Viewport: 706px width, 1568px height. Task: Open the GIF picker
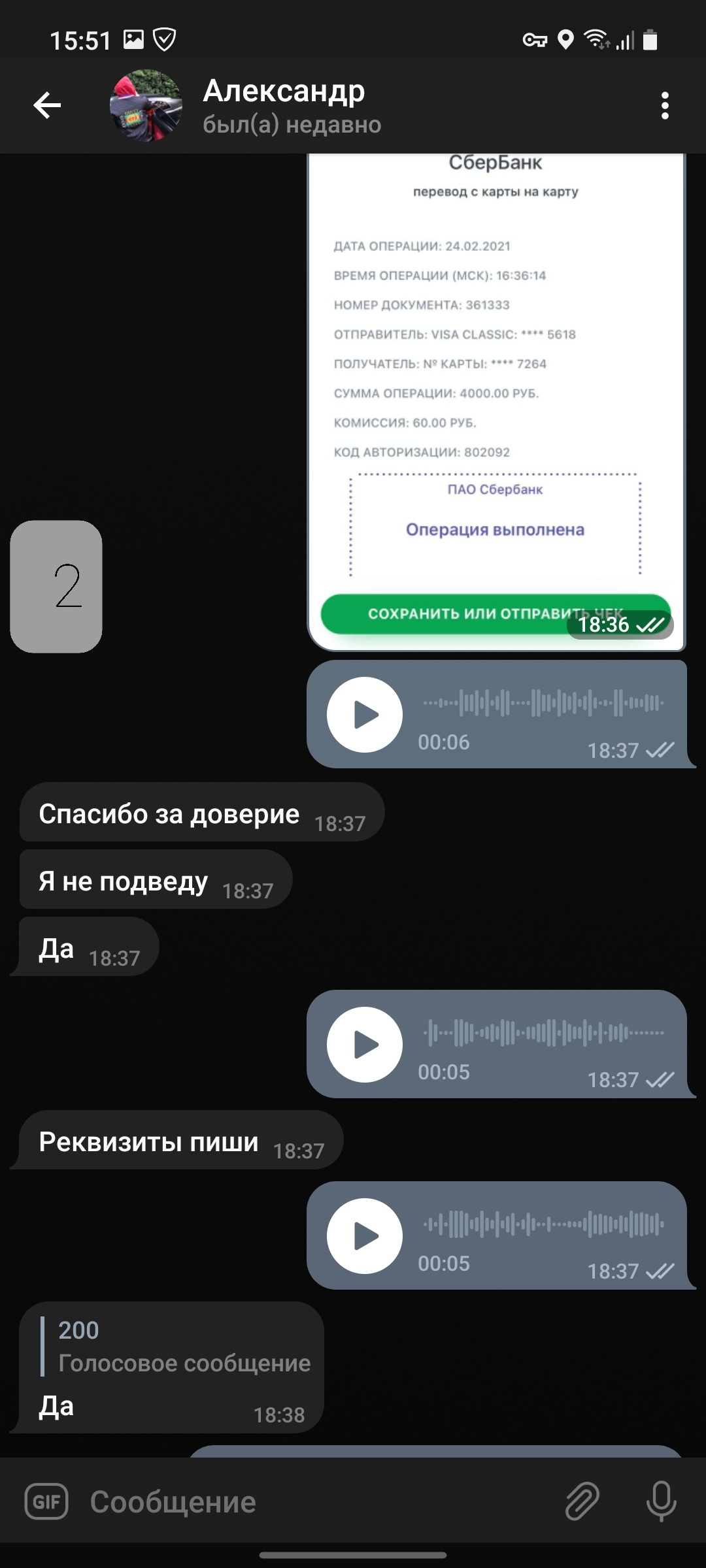tap(46, 1501)
